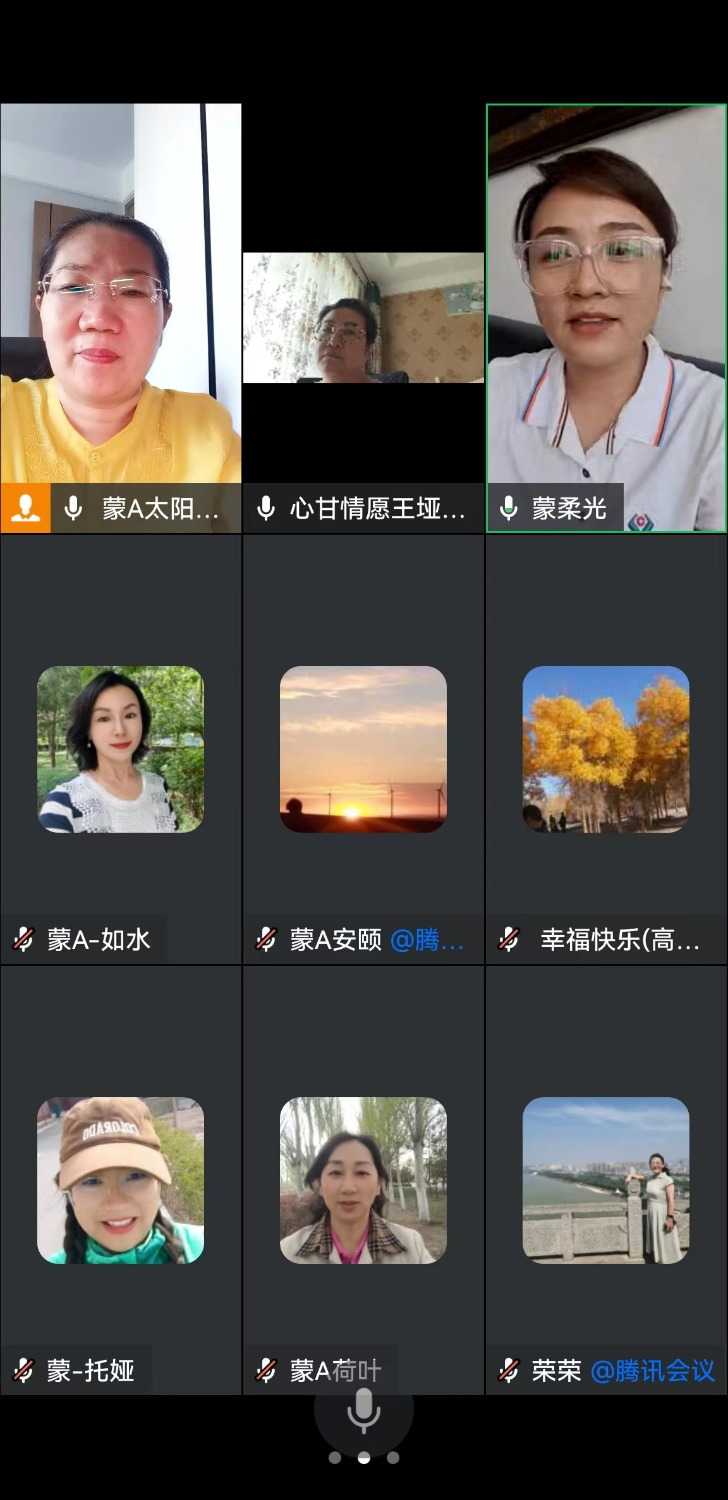The width and height of the screenshot is (728, 1500).
Task: Mute 心甘情愿王垭's microphone icon
Action: click(x=264, y=509)
